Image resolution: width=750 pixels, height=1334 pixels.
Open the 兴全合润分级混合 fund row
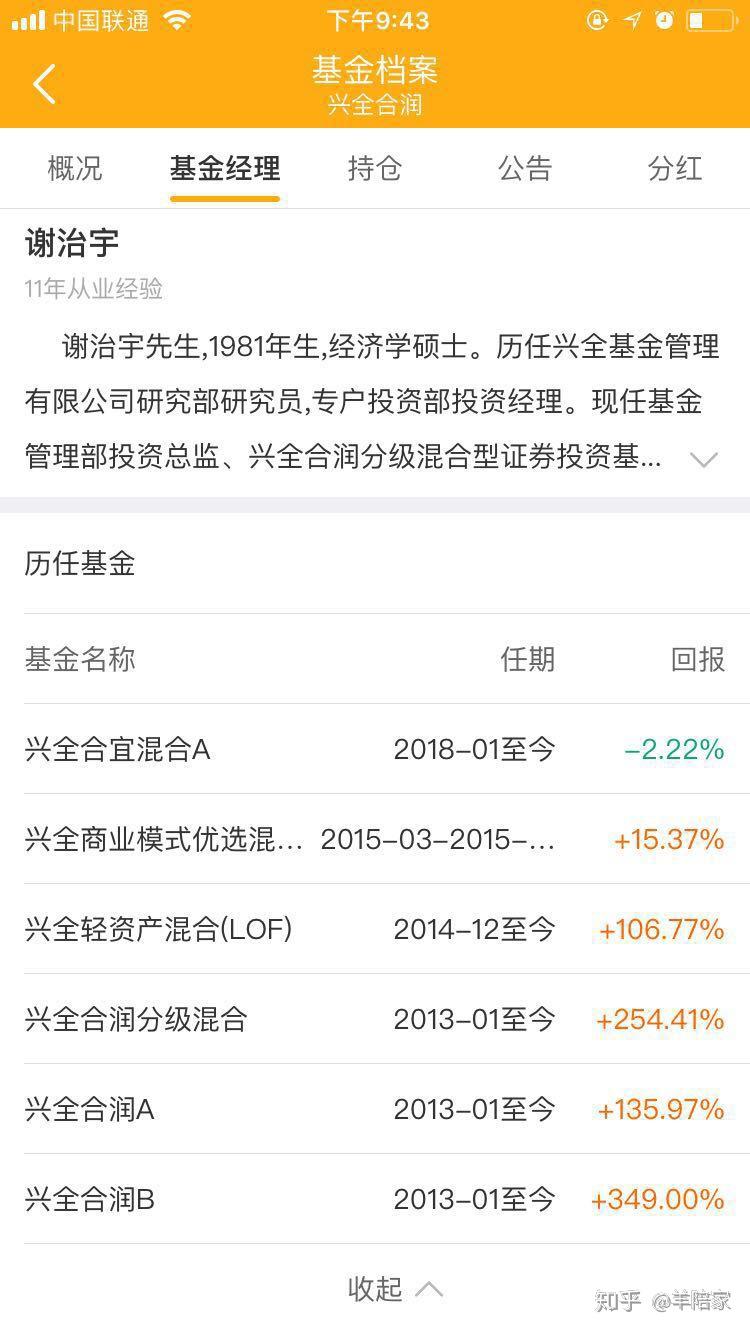tap(375, 1019)
